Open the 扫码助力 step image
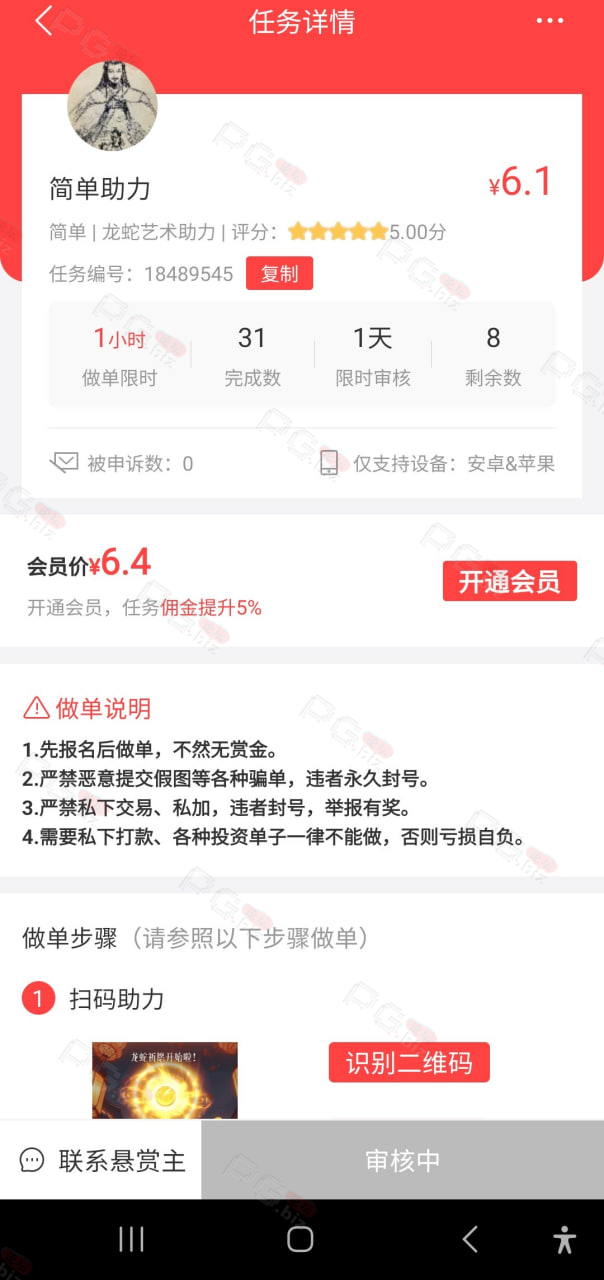This screenshot has height=1280, width=604. point(165,1080)
